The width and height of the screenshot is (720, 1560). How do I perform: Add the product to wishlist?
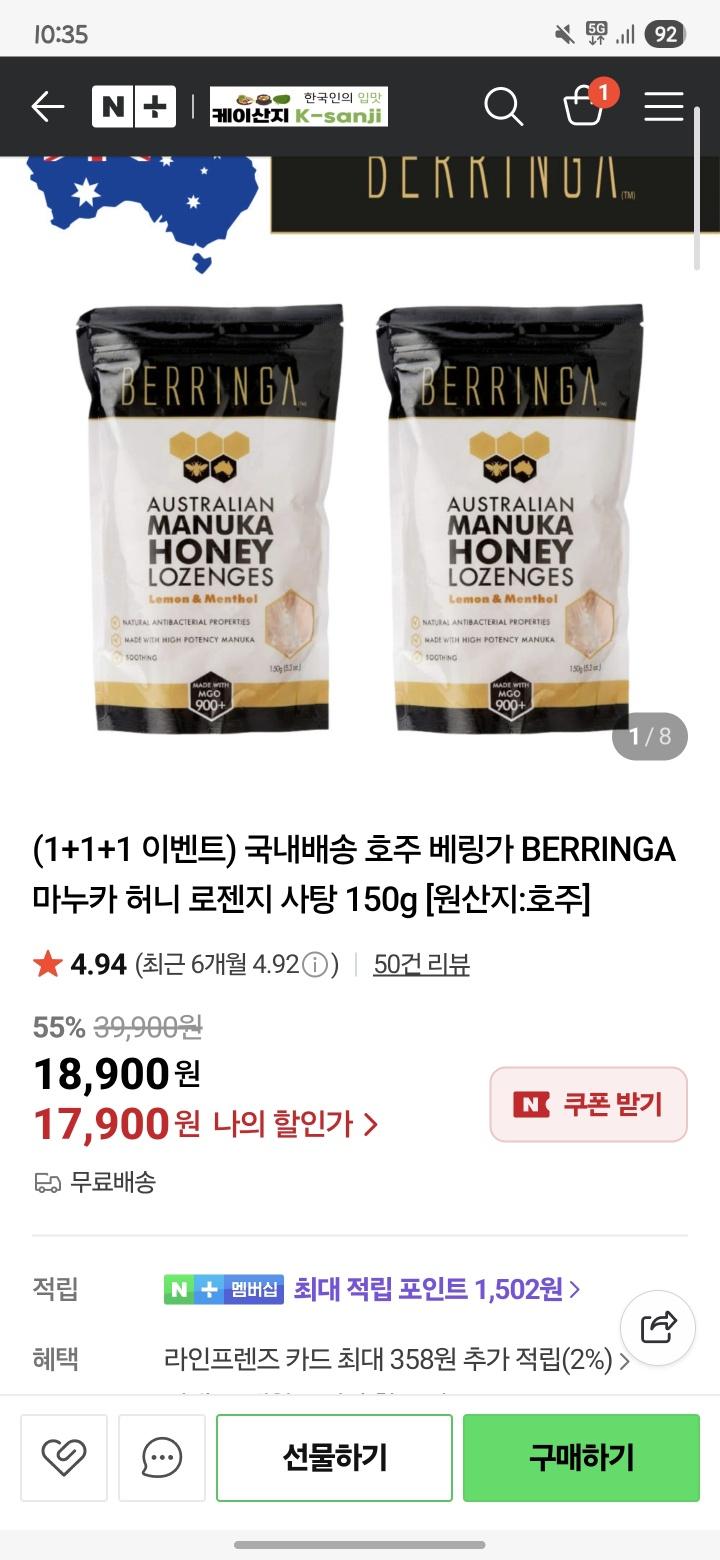click(64, 1457)
